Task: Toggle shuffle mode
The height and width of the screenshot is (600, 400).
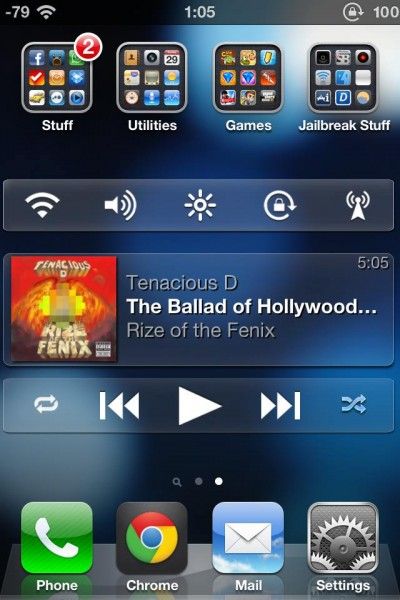Action: click(354, 404)
